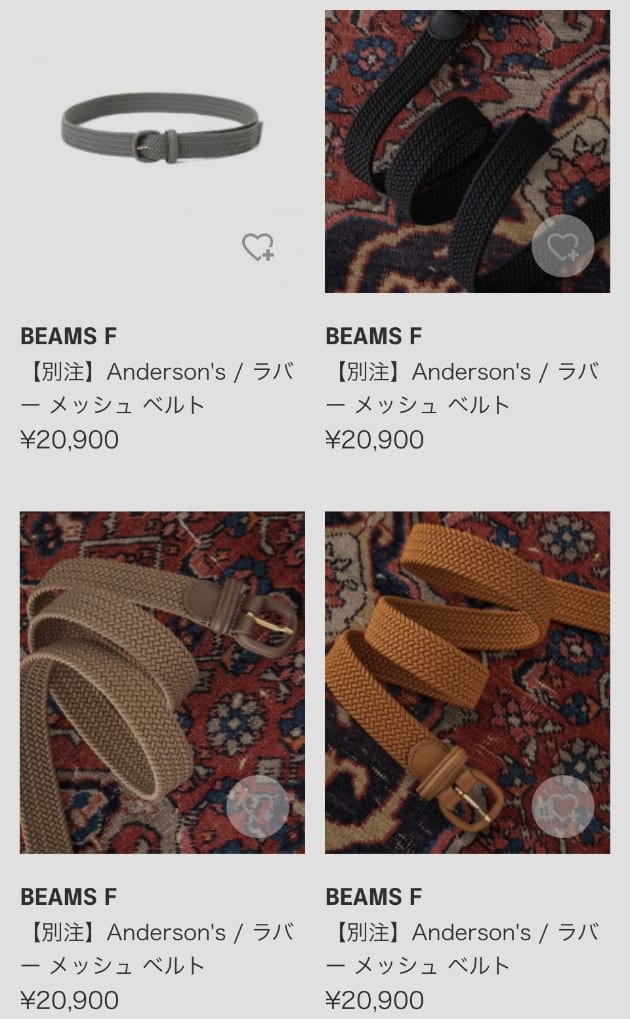Favorite the orange-brown belt with heart icon
This screenshot has height=1019, width=630.
pyautogui.click(x=563, y=806)
